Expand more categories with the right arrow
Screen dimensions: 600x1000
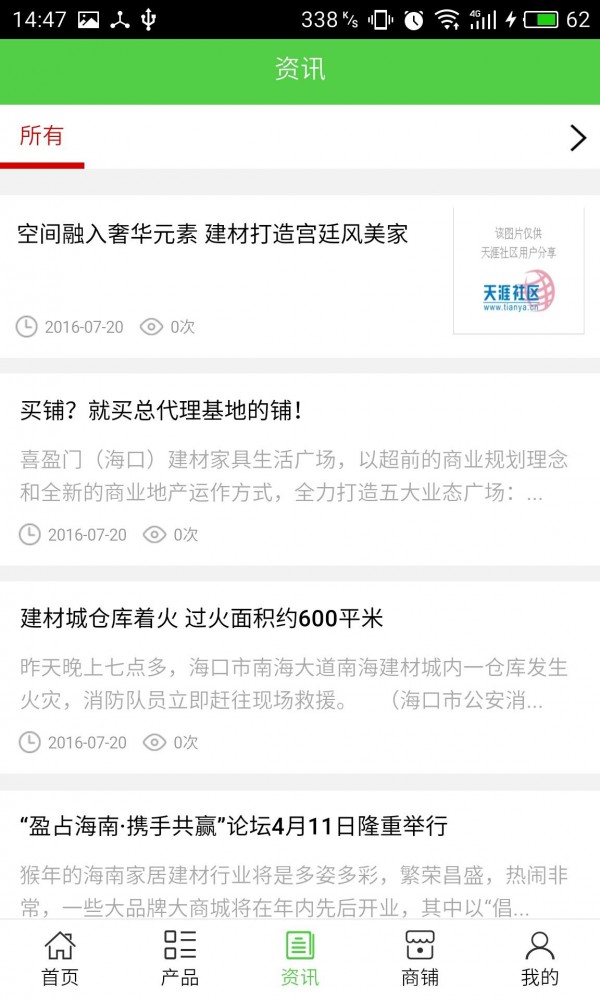(577, 138)
